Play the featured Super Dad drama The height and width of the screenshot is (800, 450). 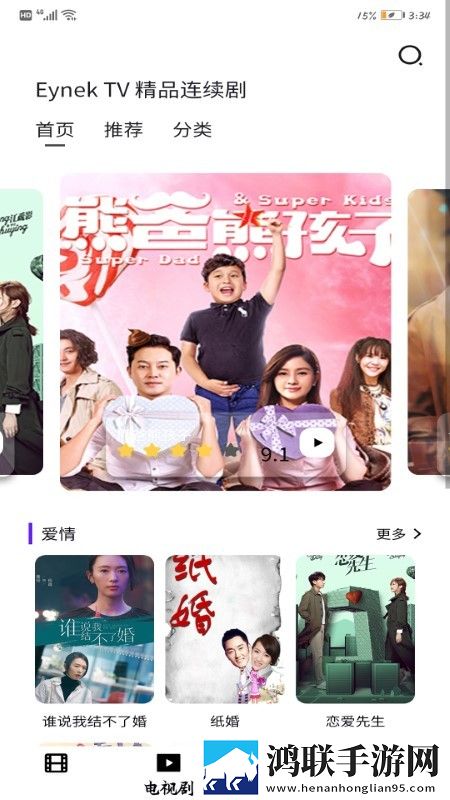pyautogui.click(x=317, y=442)
